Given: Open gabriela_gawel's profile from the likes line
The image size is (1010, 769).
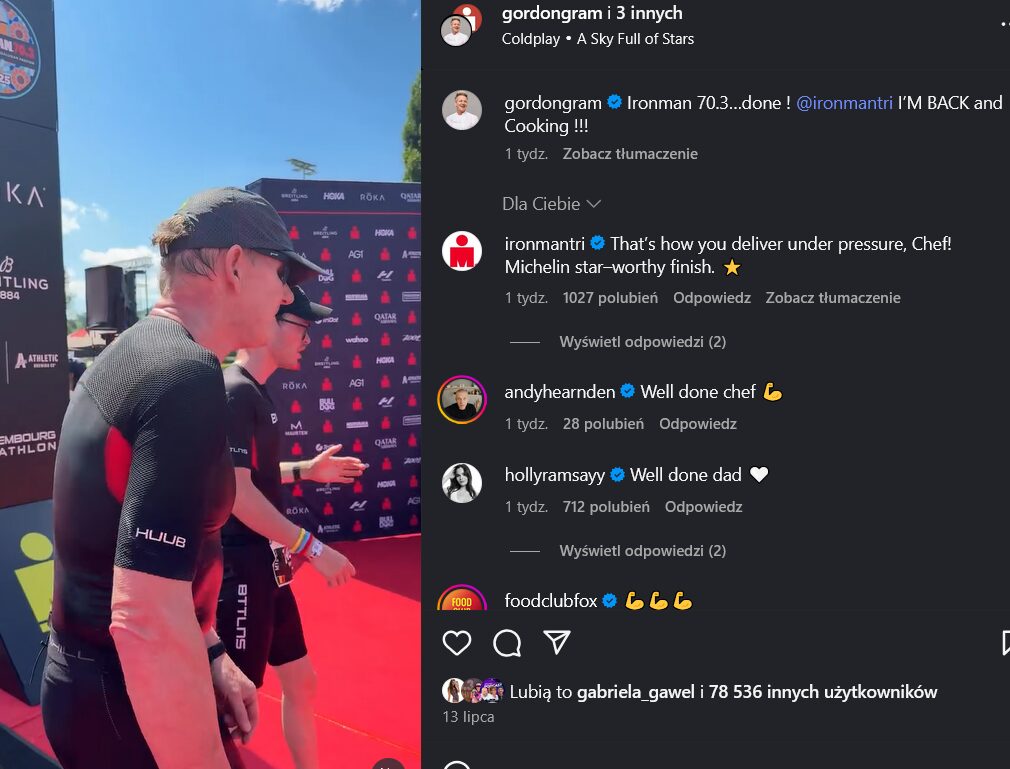Looking at the screenshot, I should (x=636, y=692).
